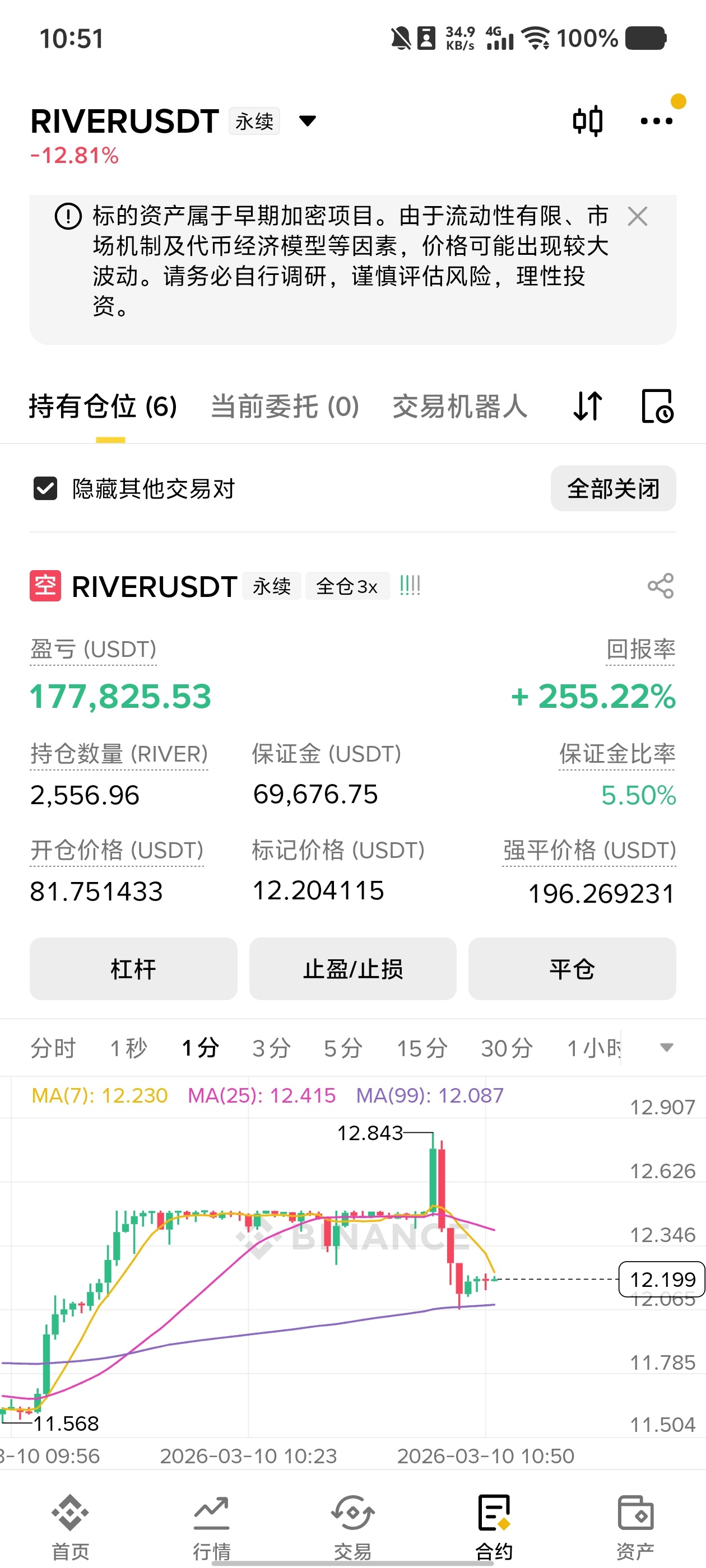Tap 平仓 to close the position
This screenshot has width=706, height=1568.
point(572,968)
